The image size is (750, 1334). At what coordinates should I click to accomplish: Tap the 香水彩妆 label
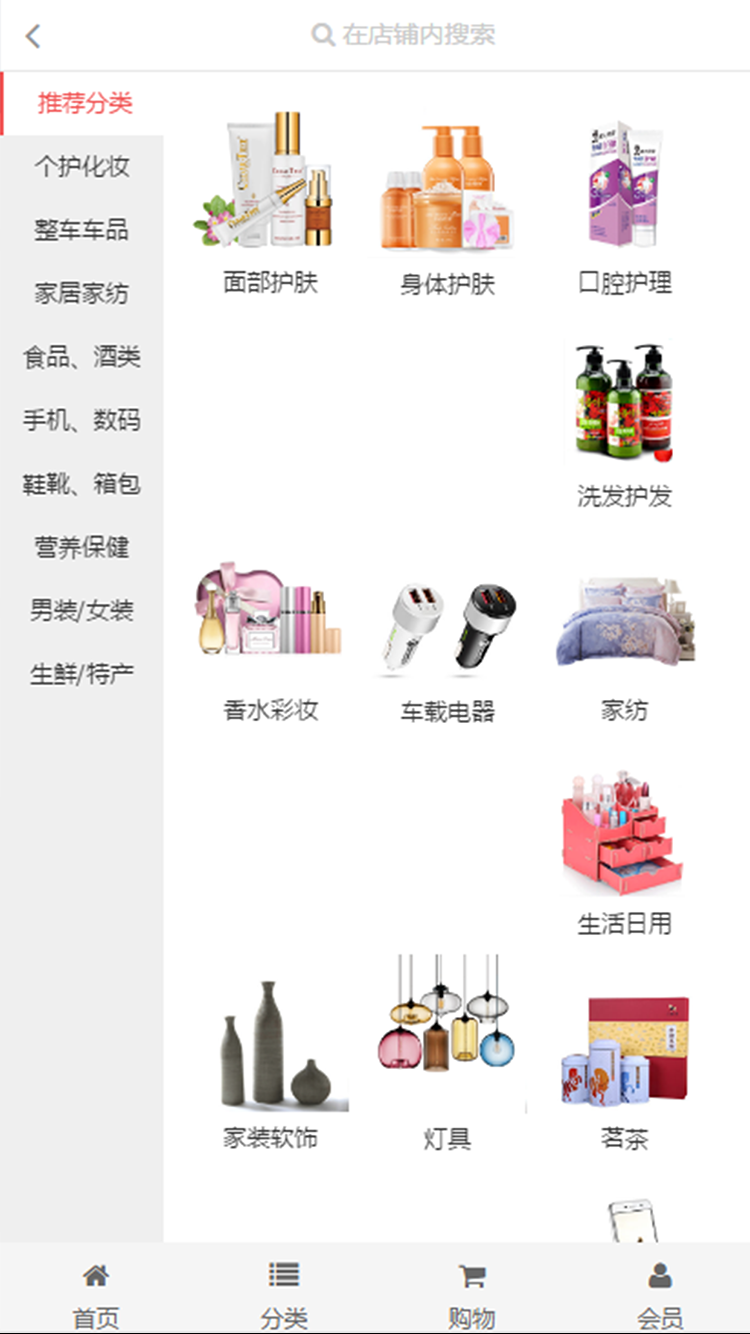[270, 712]
